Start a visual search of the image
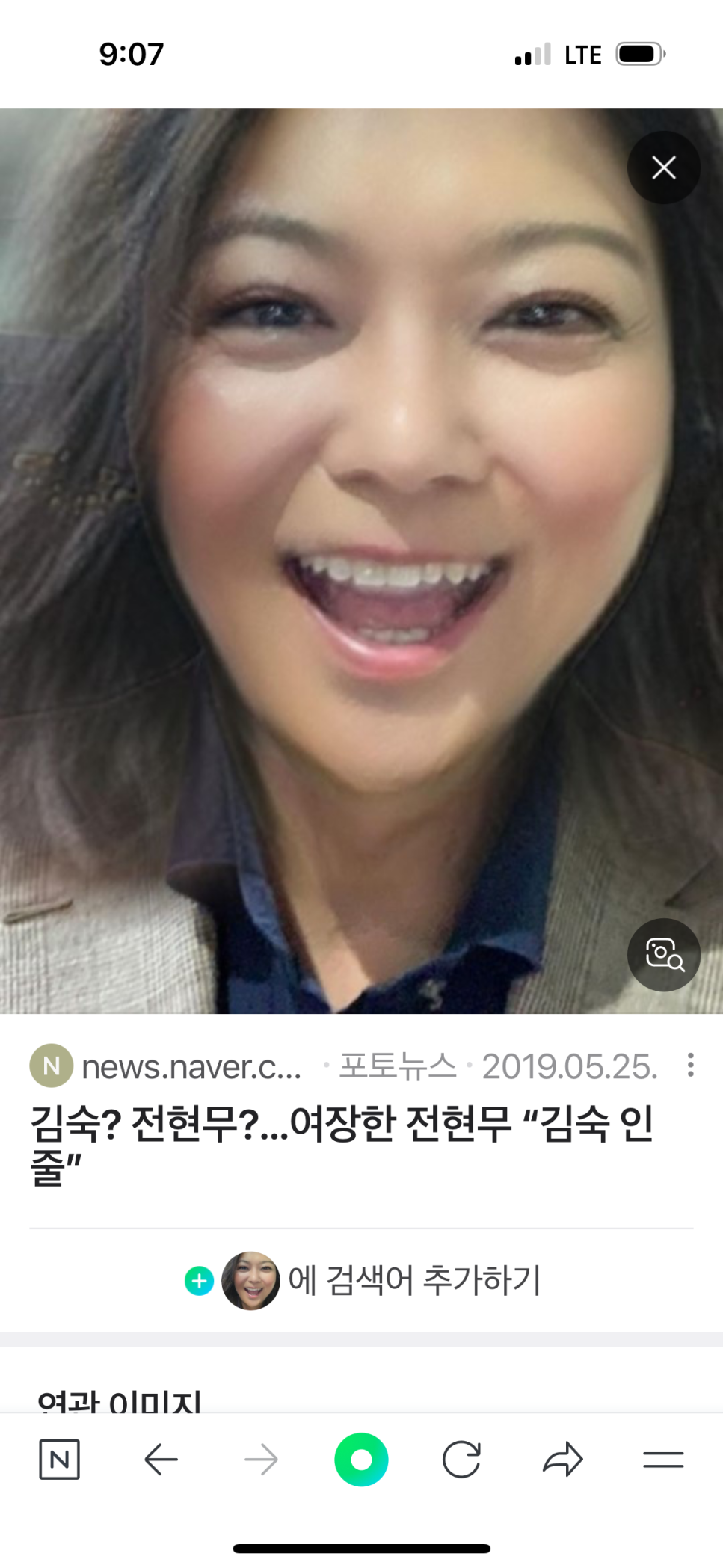Image resolution: width=723 pixels, height=1568 pixels. (663, 955)
